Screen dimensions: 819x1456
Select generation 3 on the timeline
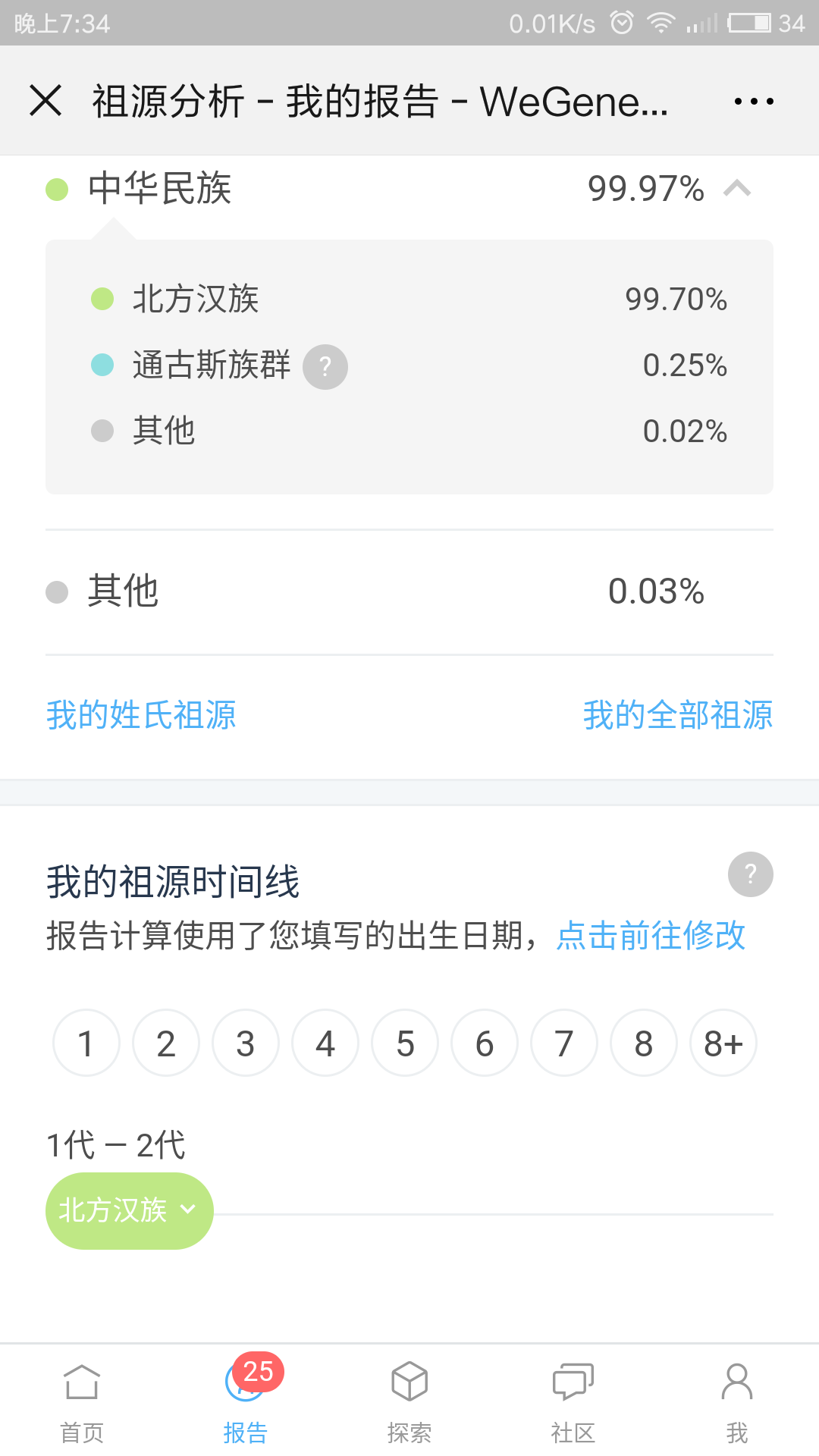(x=246, y=1043)
